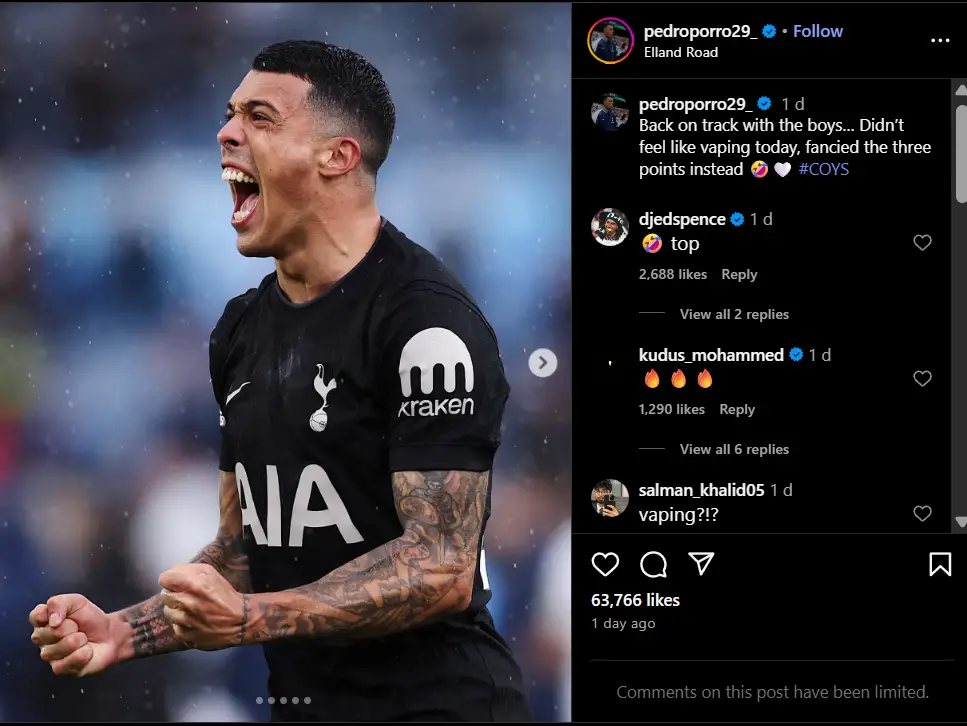Image resolution: width=967 pixels, height=726 pixels.
Task: Reply to kudus_mohammed's comment
Action: click(737, 409)
